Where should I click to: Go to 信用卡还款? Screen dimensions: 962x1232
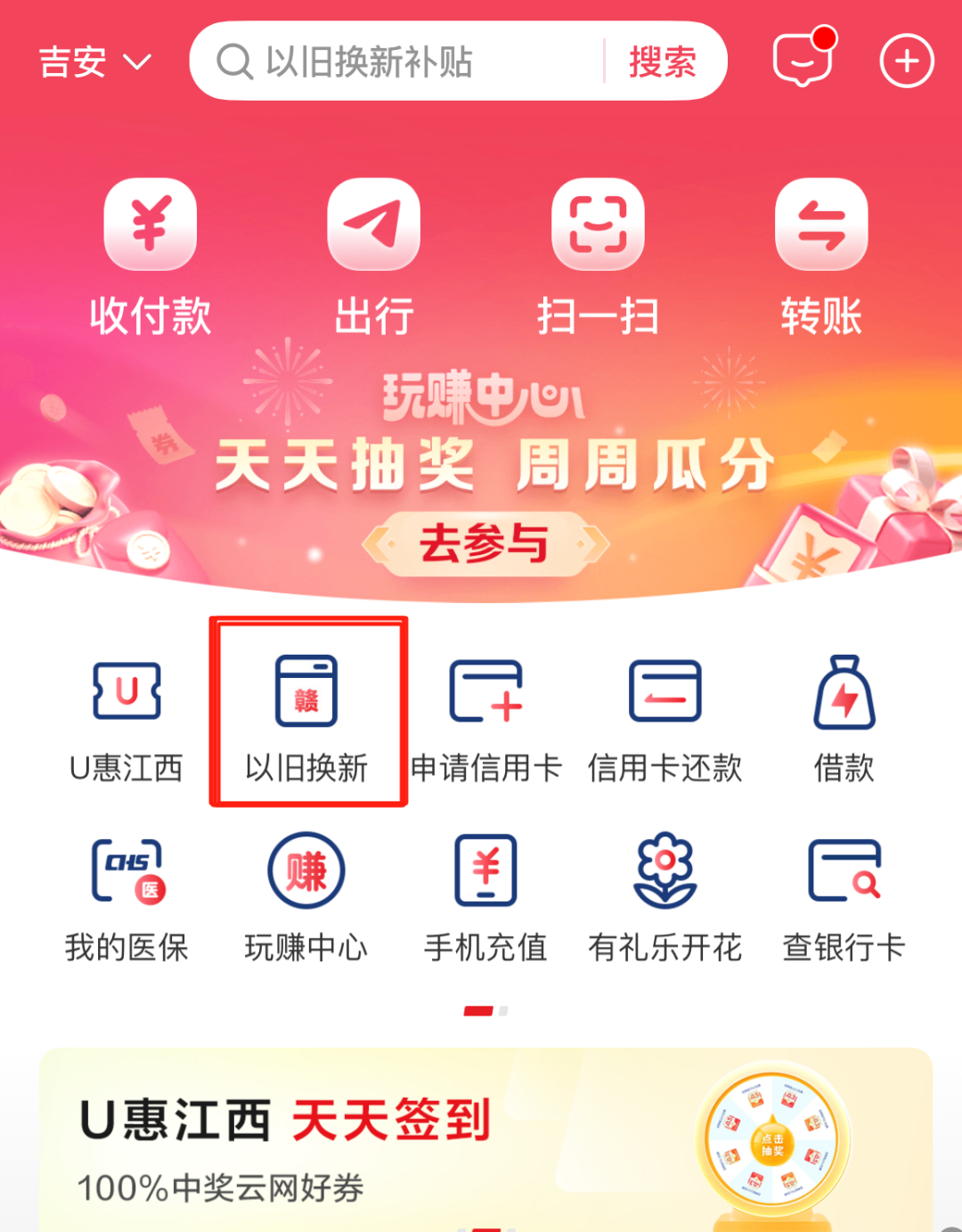[664, 718]
